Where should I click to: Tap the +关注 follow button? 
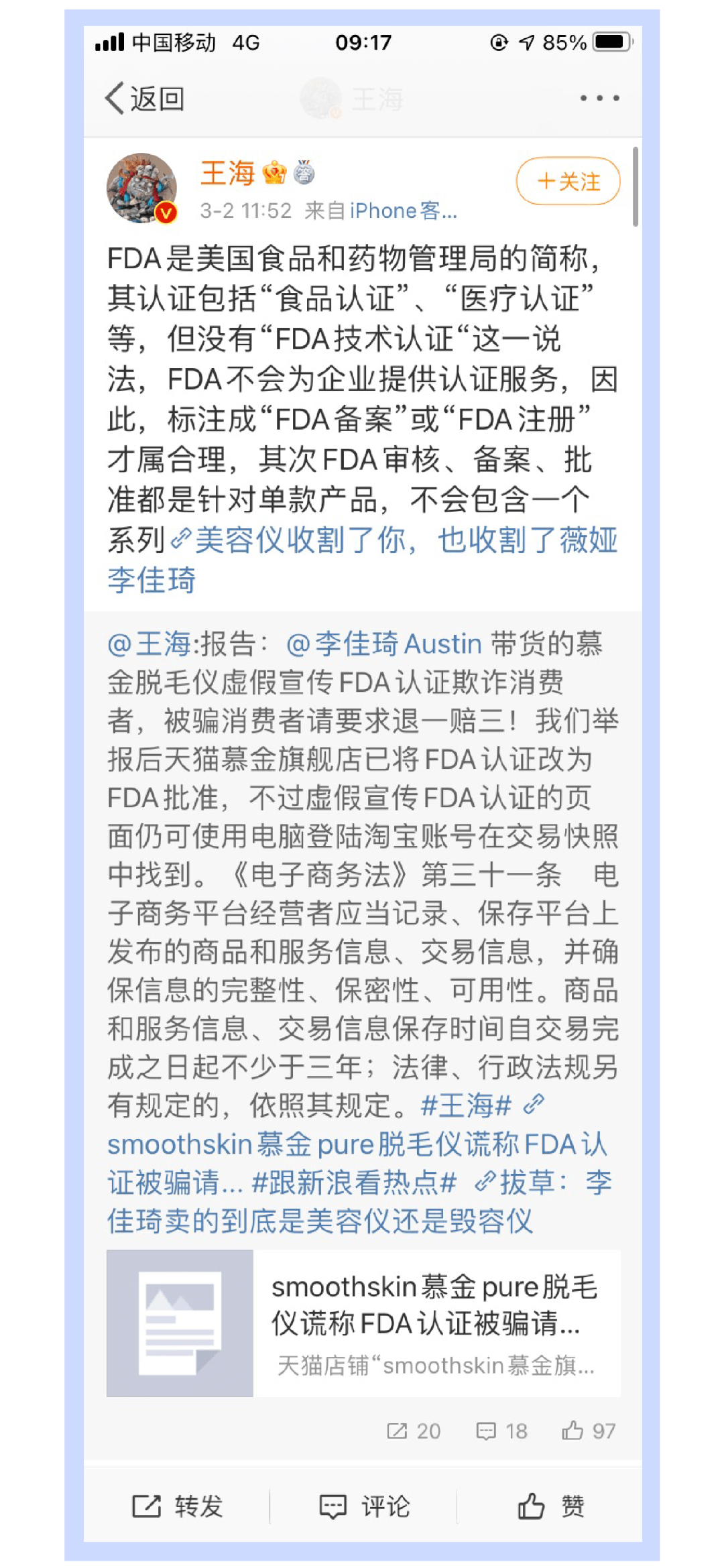point(566,180)
